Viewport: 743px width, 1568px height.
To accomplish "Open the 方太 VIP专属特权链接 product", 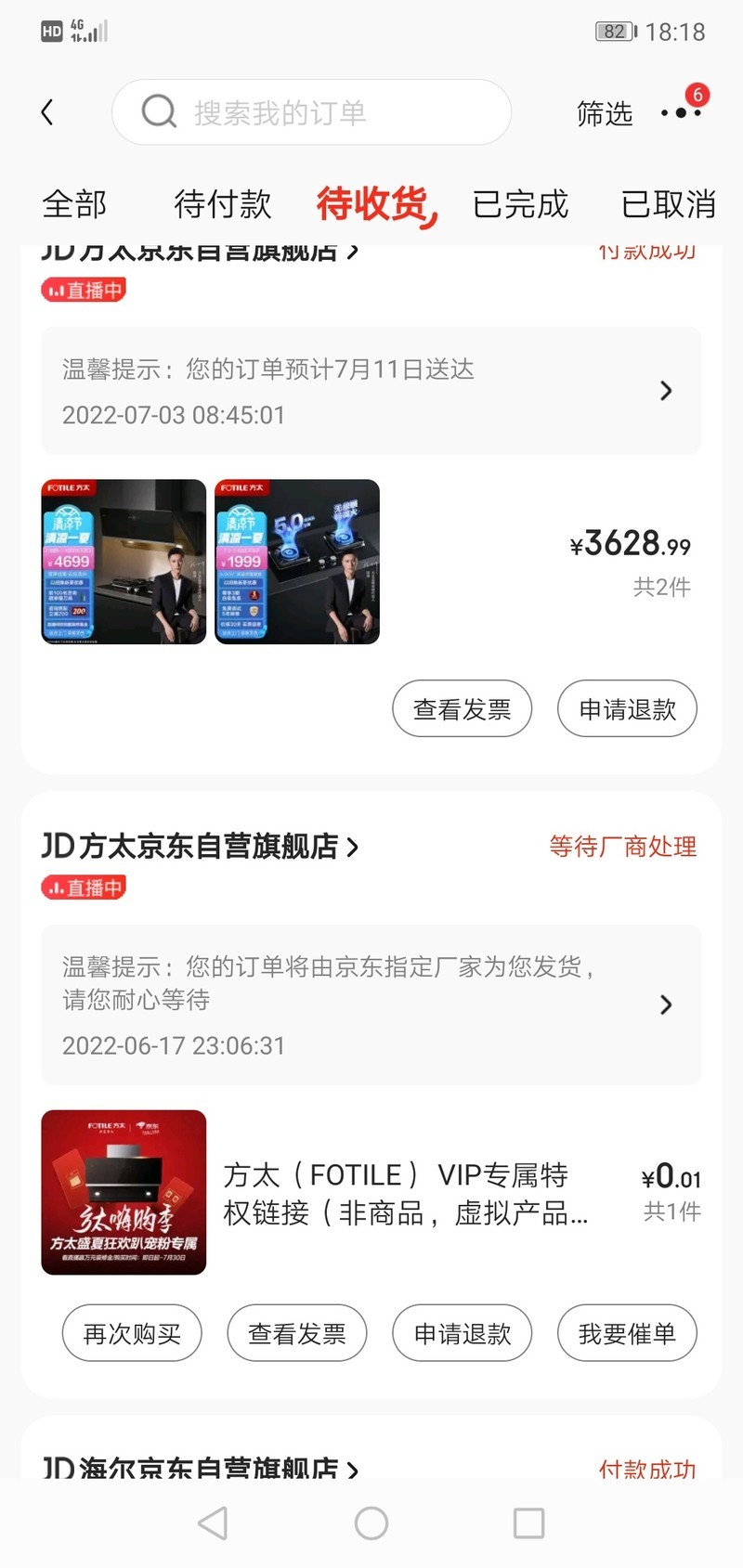I will [405, 1193].
